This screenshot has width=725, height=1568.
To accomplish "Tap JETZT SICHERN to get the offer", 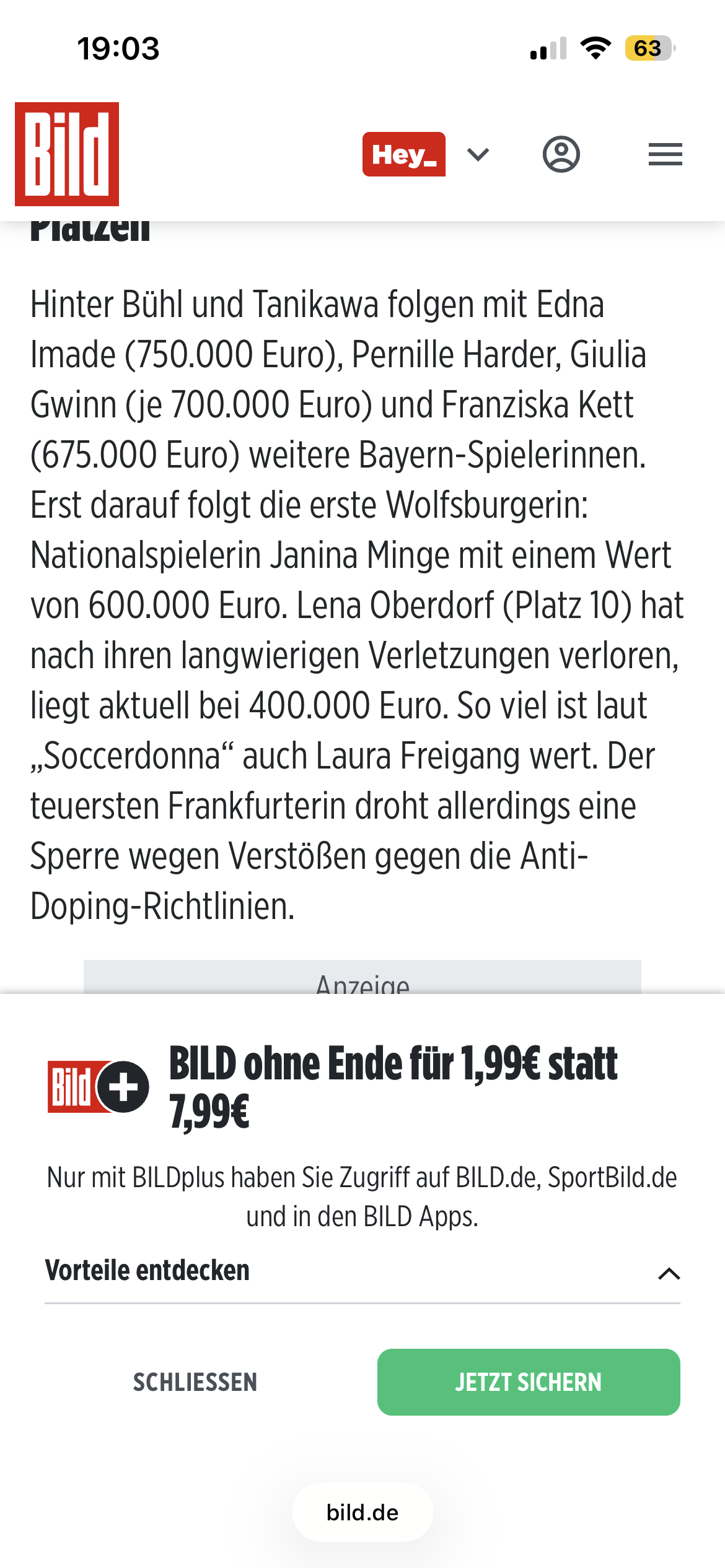I will (529, 1382).
